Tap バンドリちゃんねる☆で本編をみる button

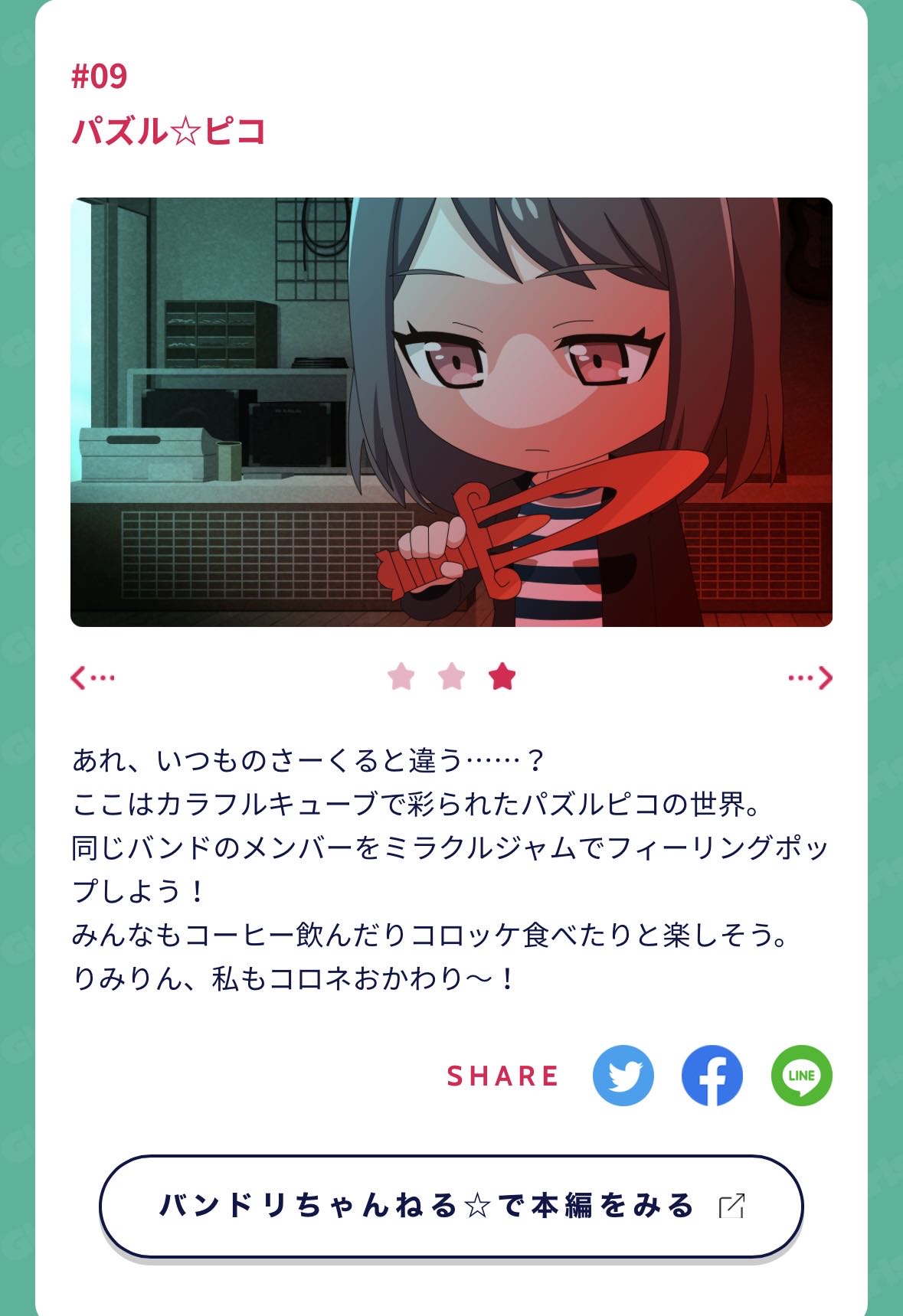coord(451,1206)
